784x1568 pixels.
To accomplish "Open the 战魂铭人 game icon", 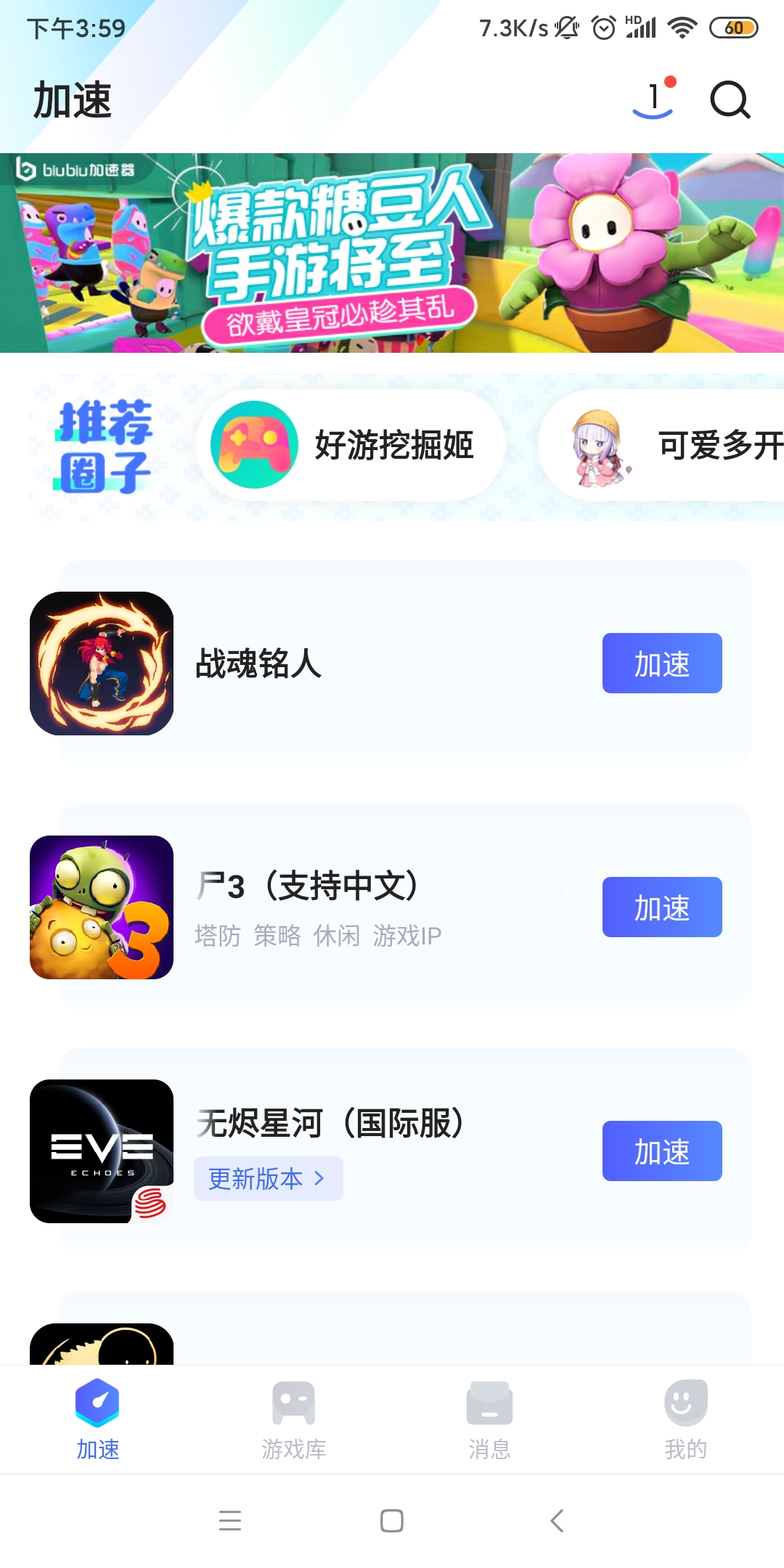I will pos(102,663).
